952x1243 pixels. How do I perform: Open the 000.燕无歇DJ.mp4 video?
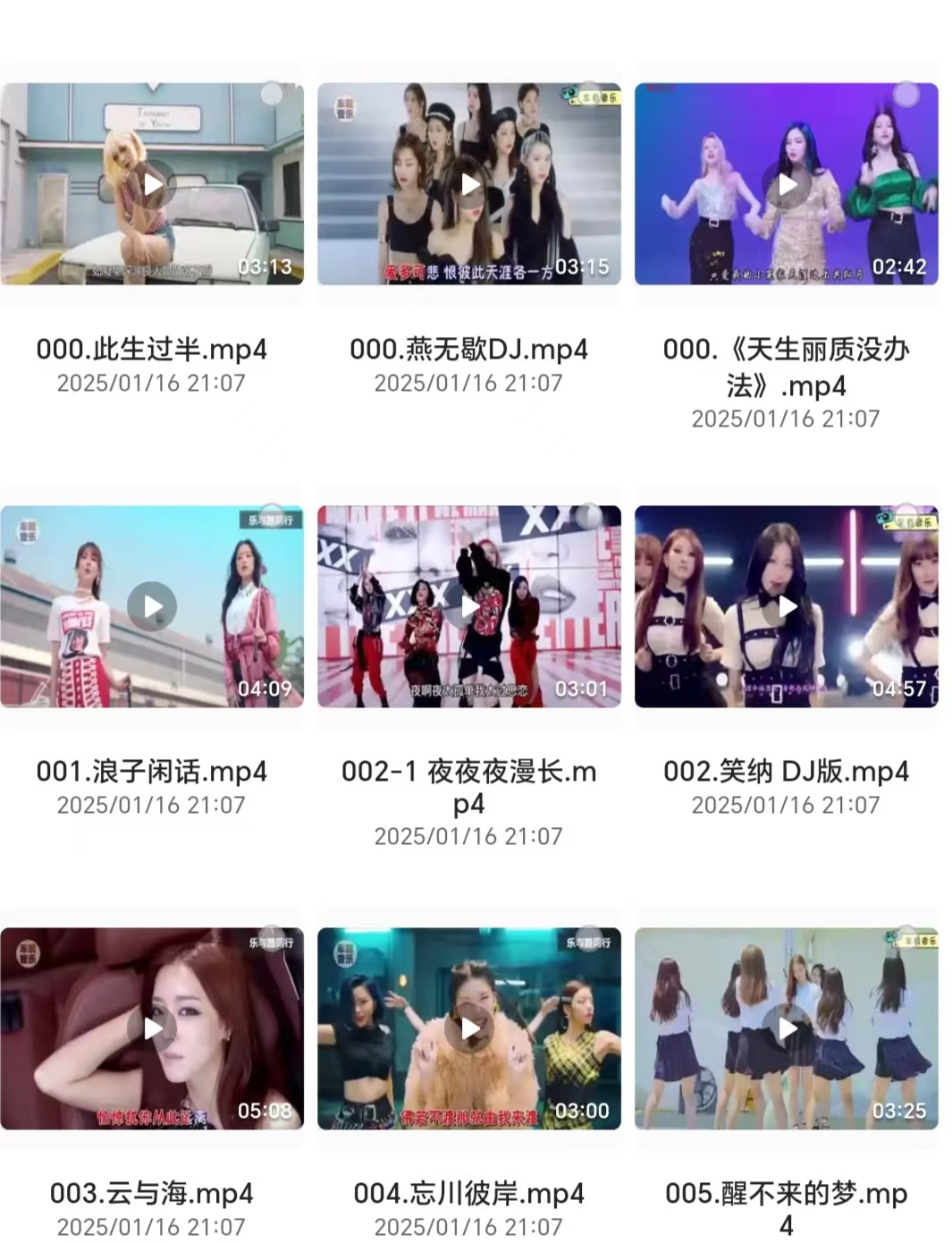coord(469,184)
